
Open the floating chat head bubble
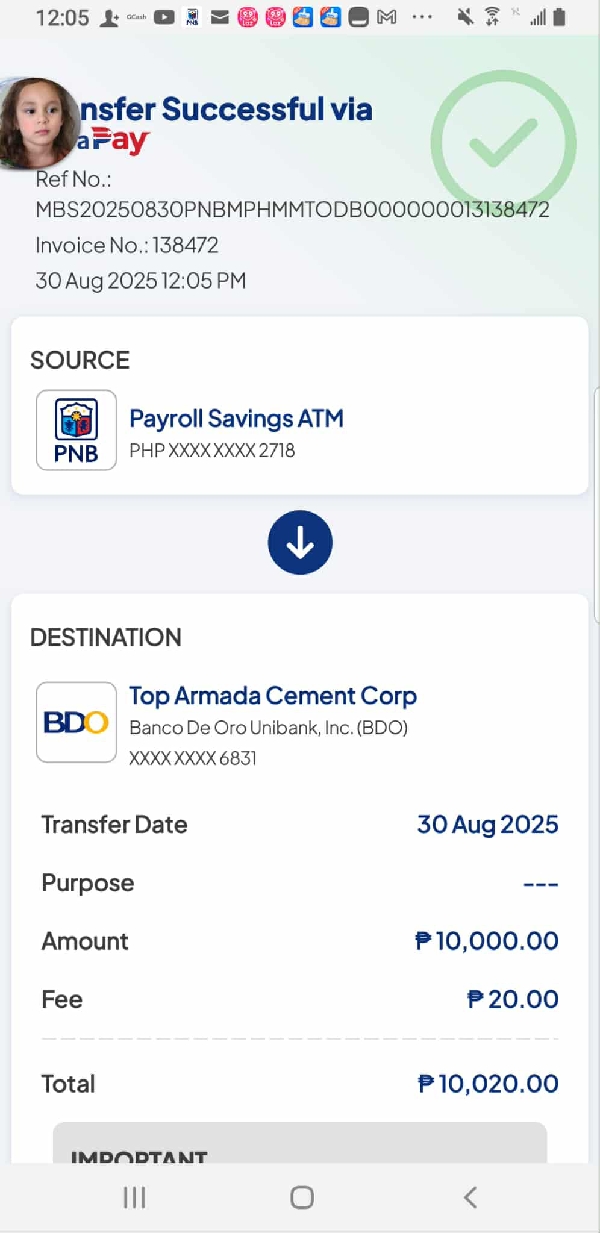click(x=36, y=123)
